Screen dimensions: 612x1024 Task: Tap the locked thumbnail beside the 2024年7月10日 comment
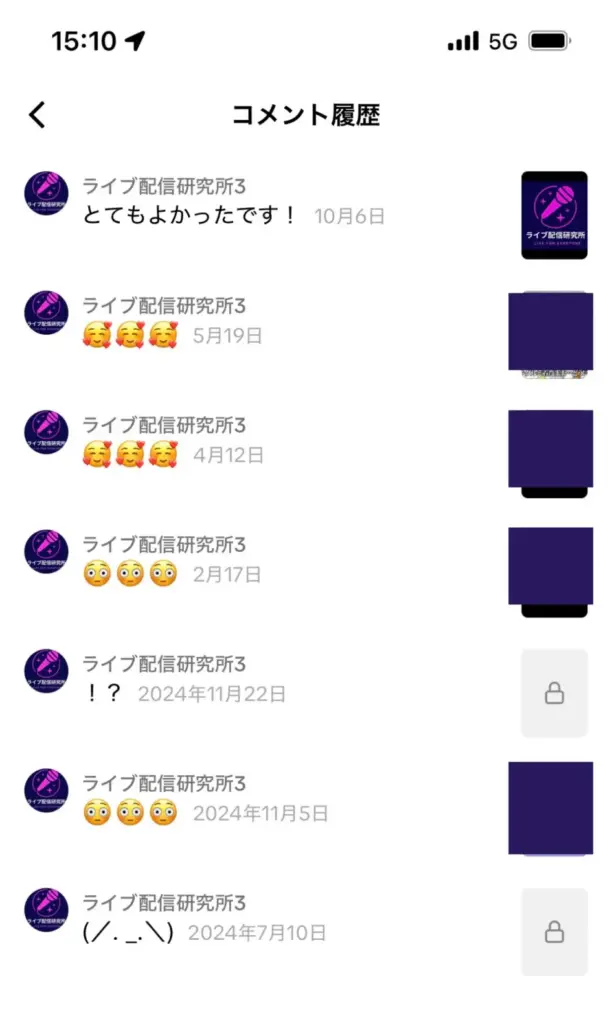tap(554, 932)
